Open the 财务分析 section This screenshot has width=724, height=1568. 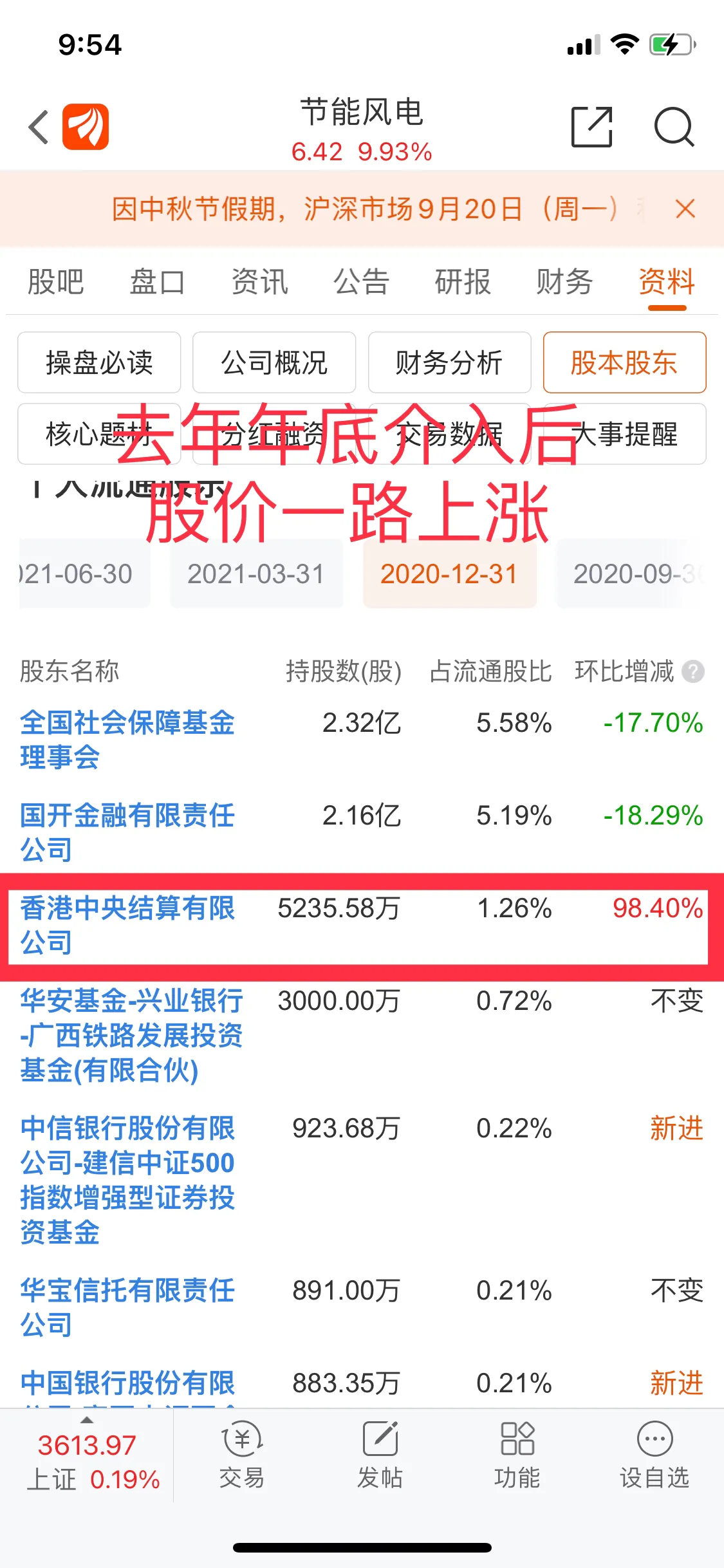click(449, 362)
